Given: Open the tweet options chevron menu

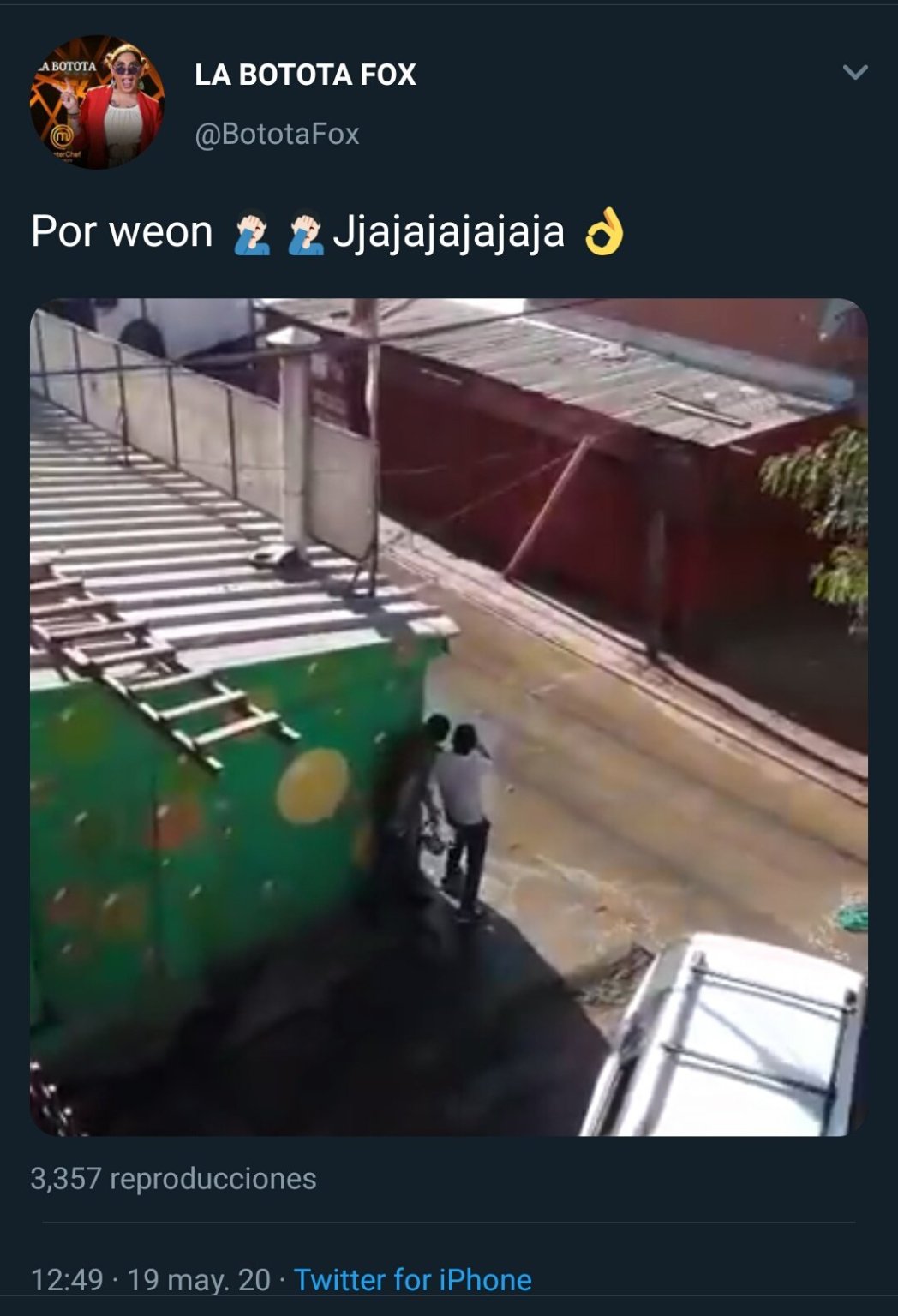Looking at the screenshot, I should point(854,72).
